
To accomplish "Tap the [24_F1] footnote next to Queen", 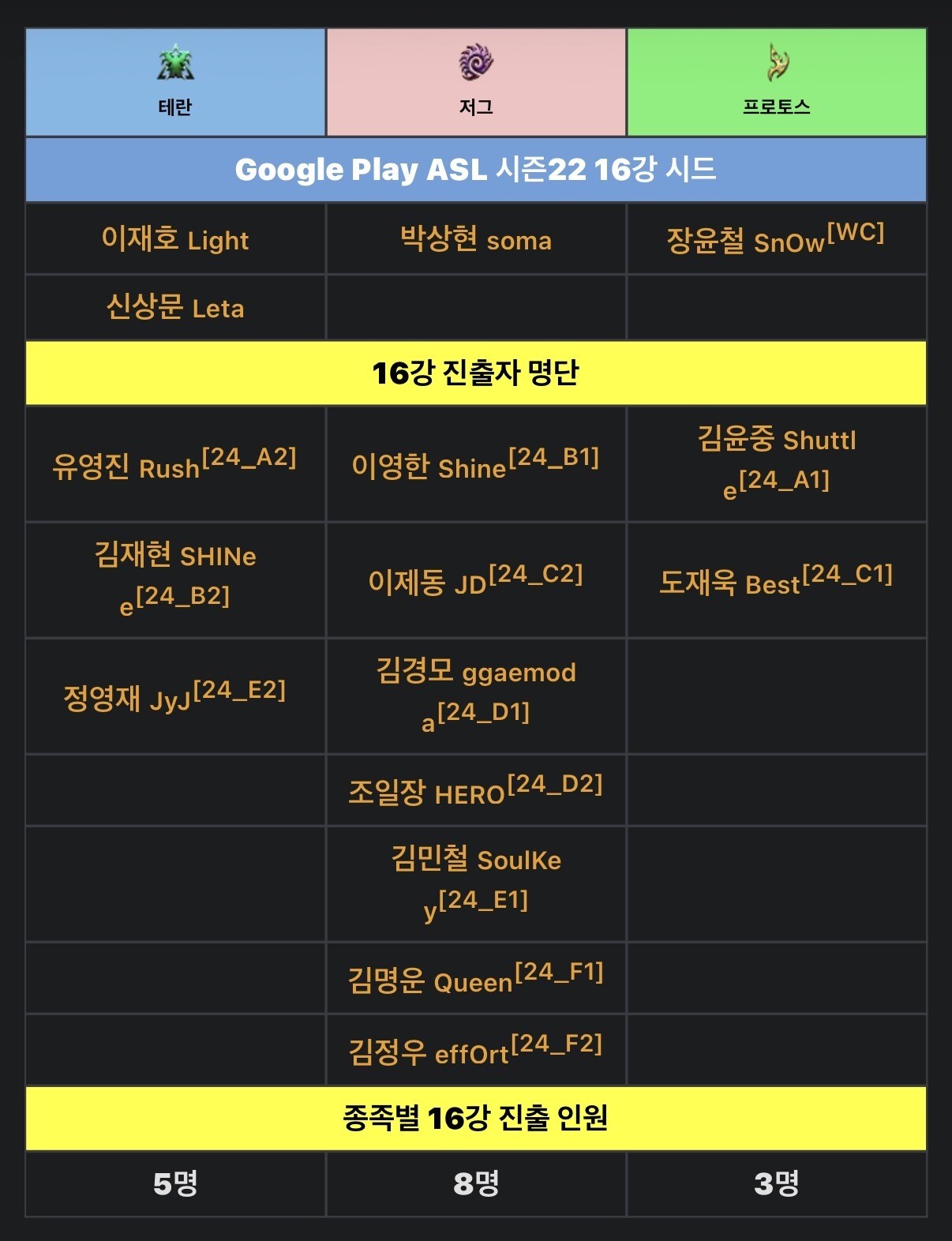I will tap(559, 971).
